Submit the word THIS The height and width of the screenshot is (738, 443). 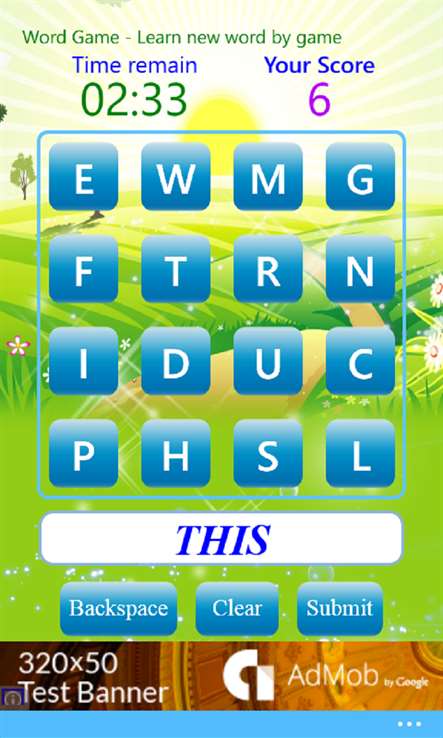(x=340, y=609)
